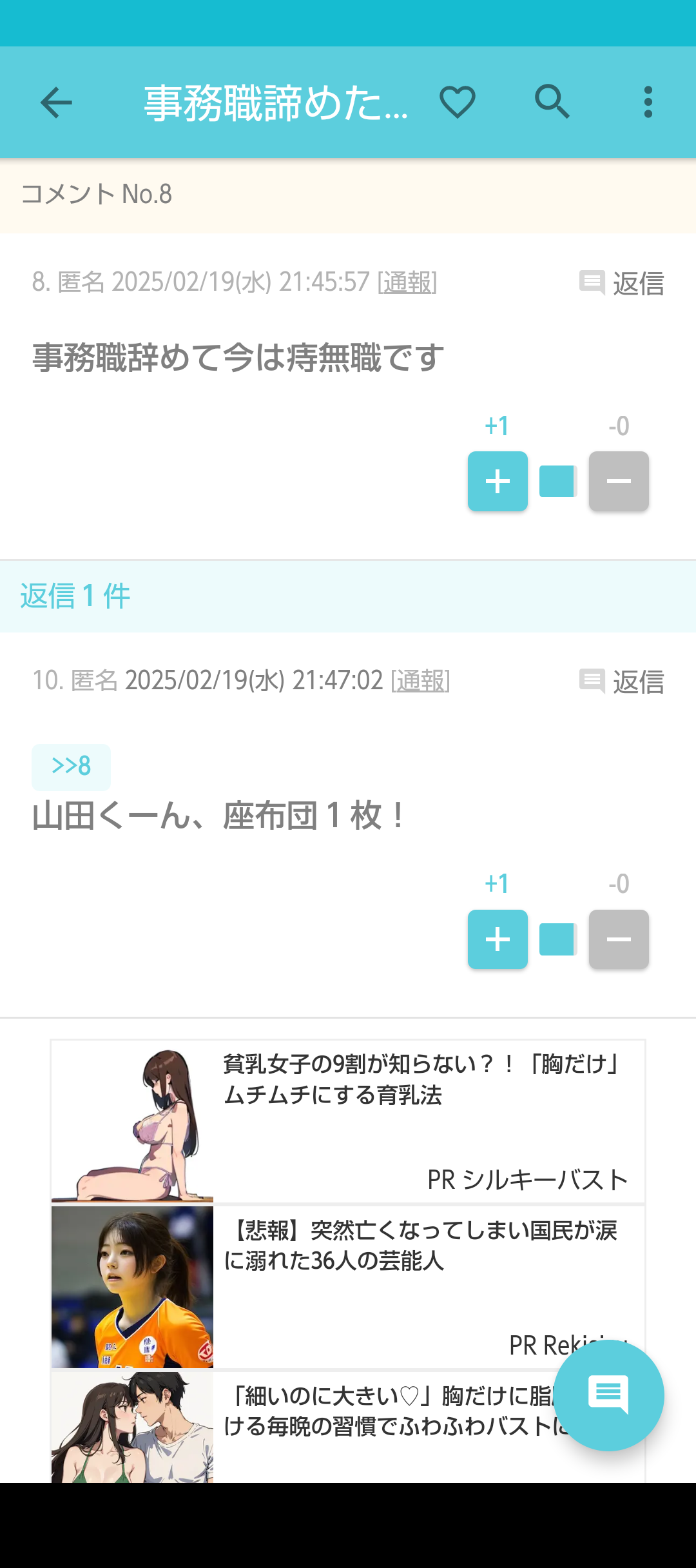Report comment 10 via 通報 link

[x=421, y=681]
